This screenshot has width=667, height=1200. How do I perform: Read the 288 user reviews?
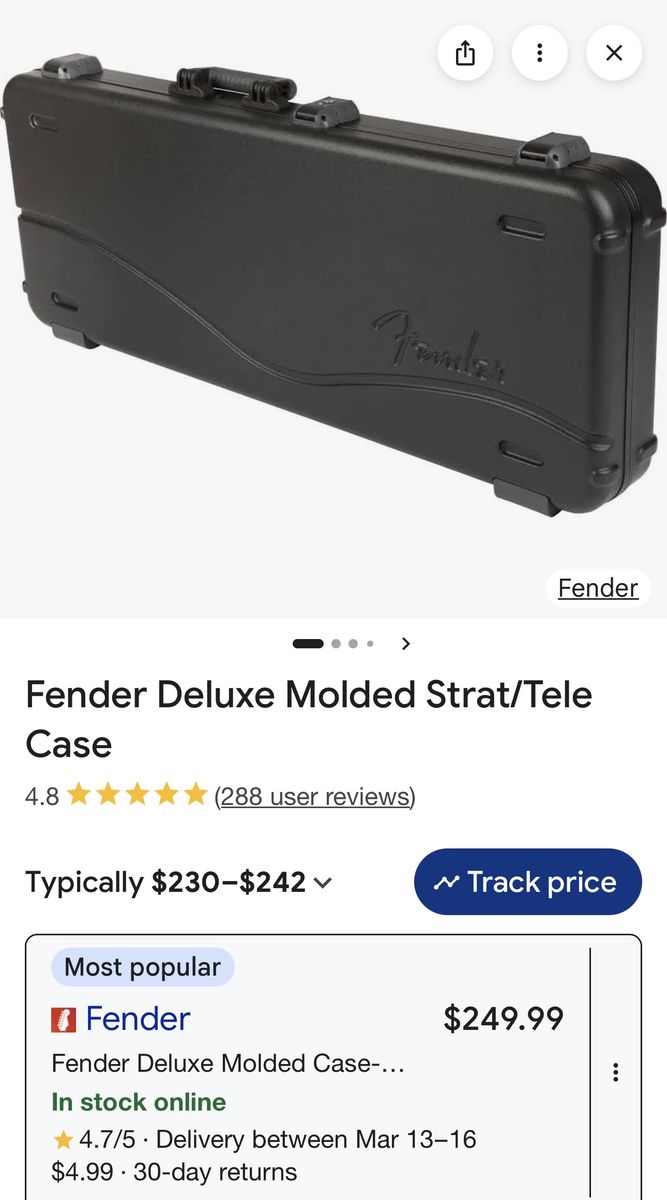point(314,796)
